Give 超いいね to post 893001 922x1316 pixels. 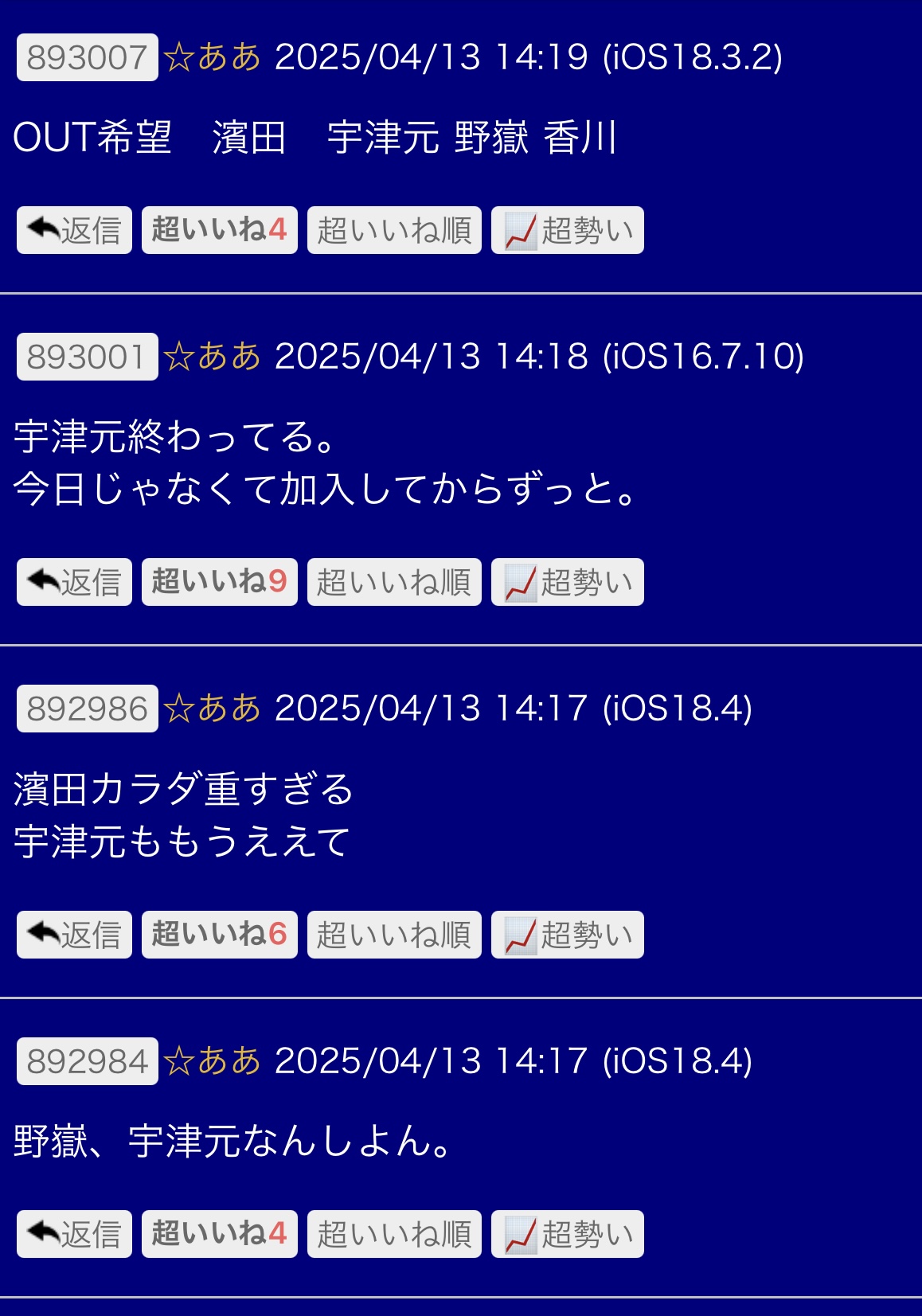[219, 582]
